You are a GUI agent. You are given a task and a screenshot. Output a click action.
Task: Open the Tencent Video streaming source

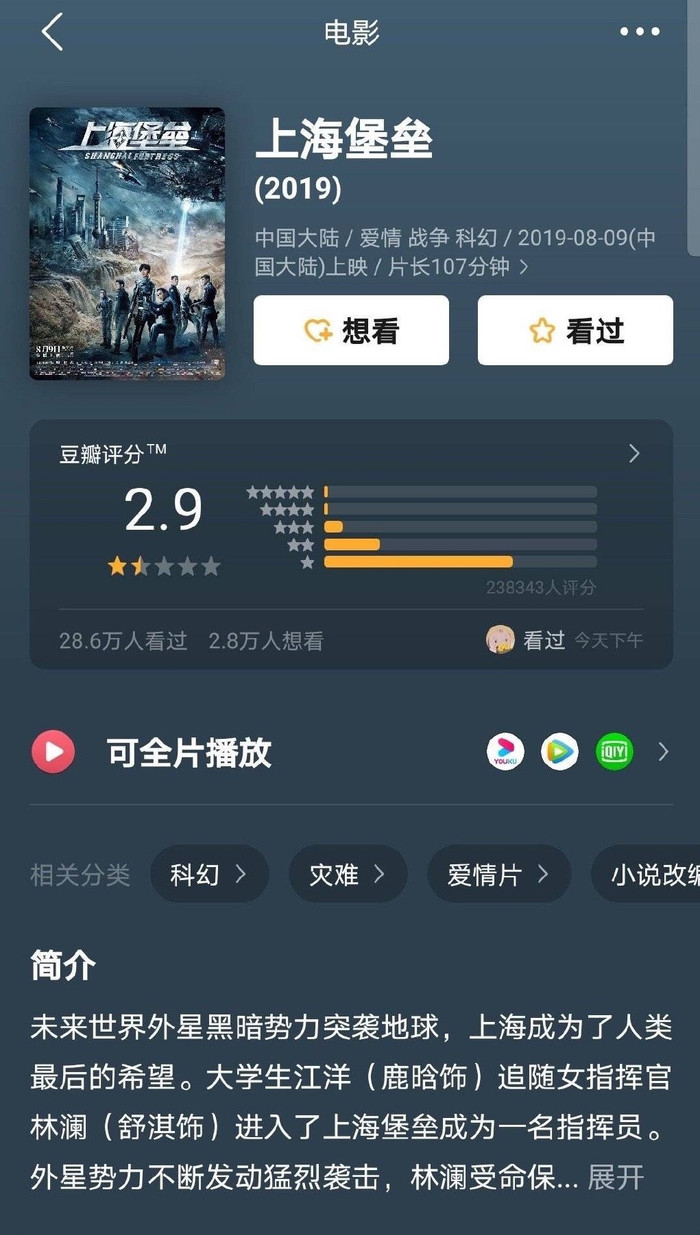560,752
